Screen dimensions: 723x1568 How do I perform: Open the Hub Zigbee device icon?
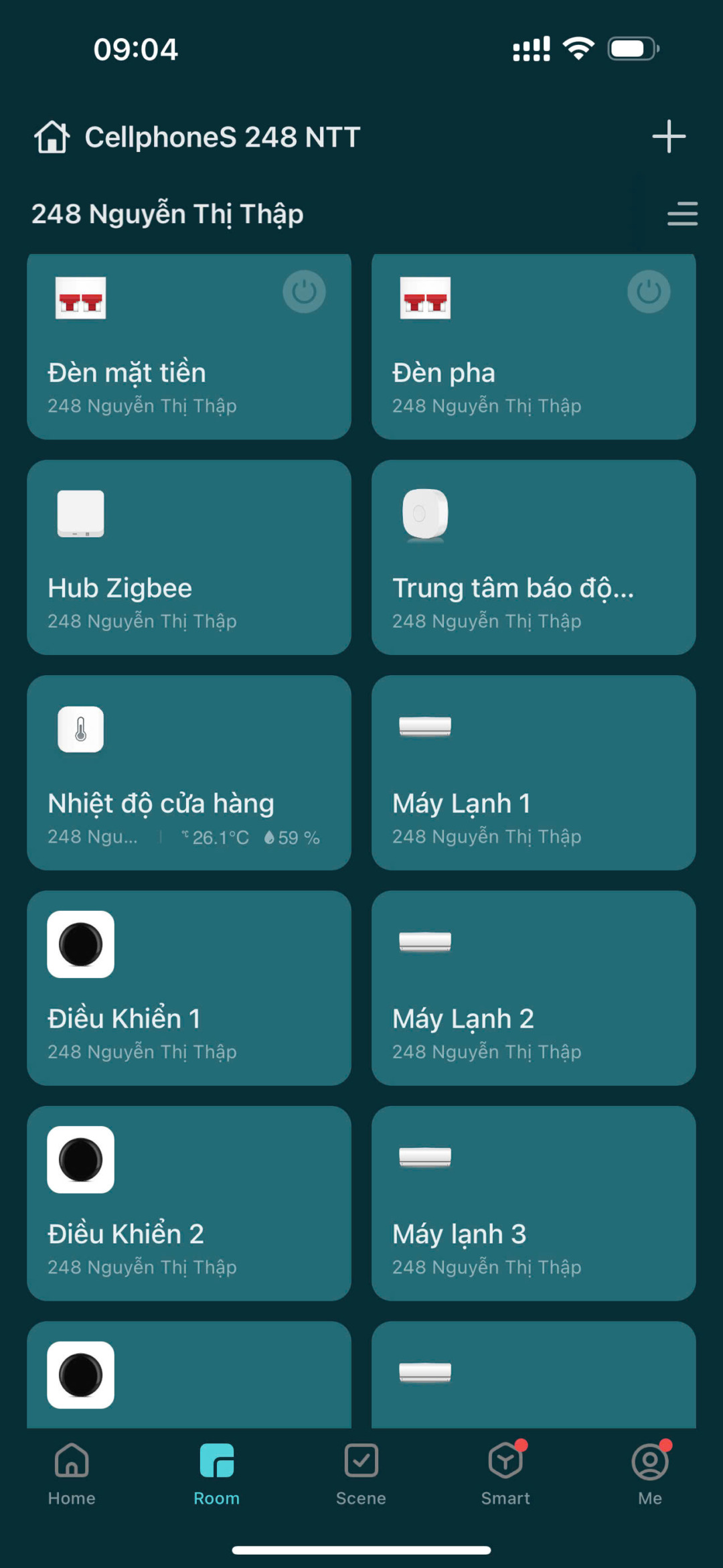80,514
